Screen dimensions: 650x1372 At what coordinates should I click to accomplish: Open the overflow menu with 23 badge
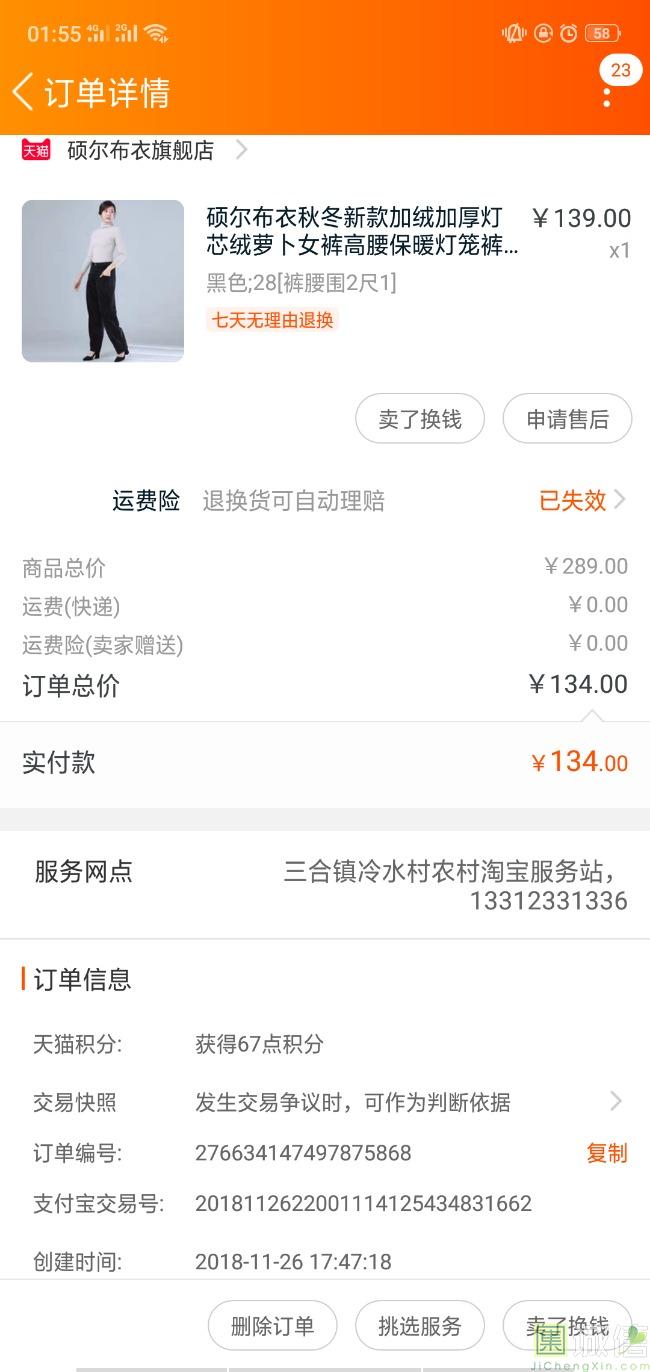(x=607, y=94)
